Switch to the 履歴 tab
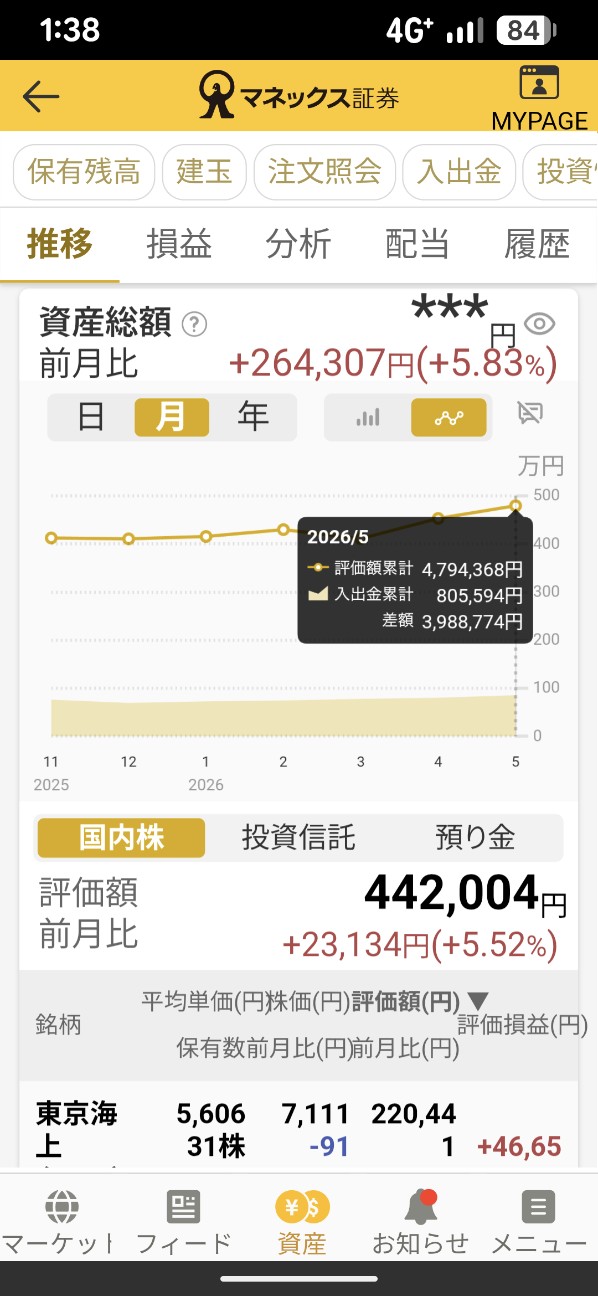This screenshot has width=598, height=1296. [537, 244]
